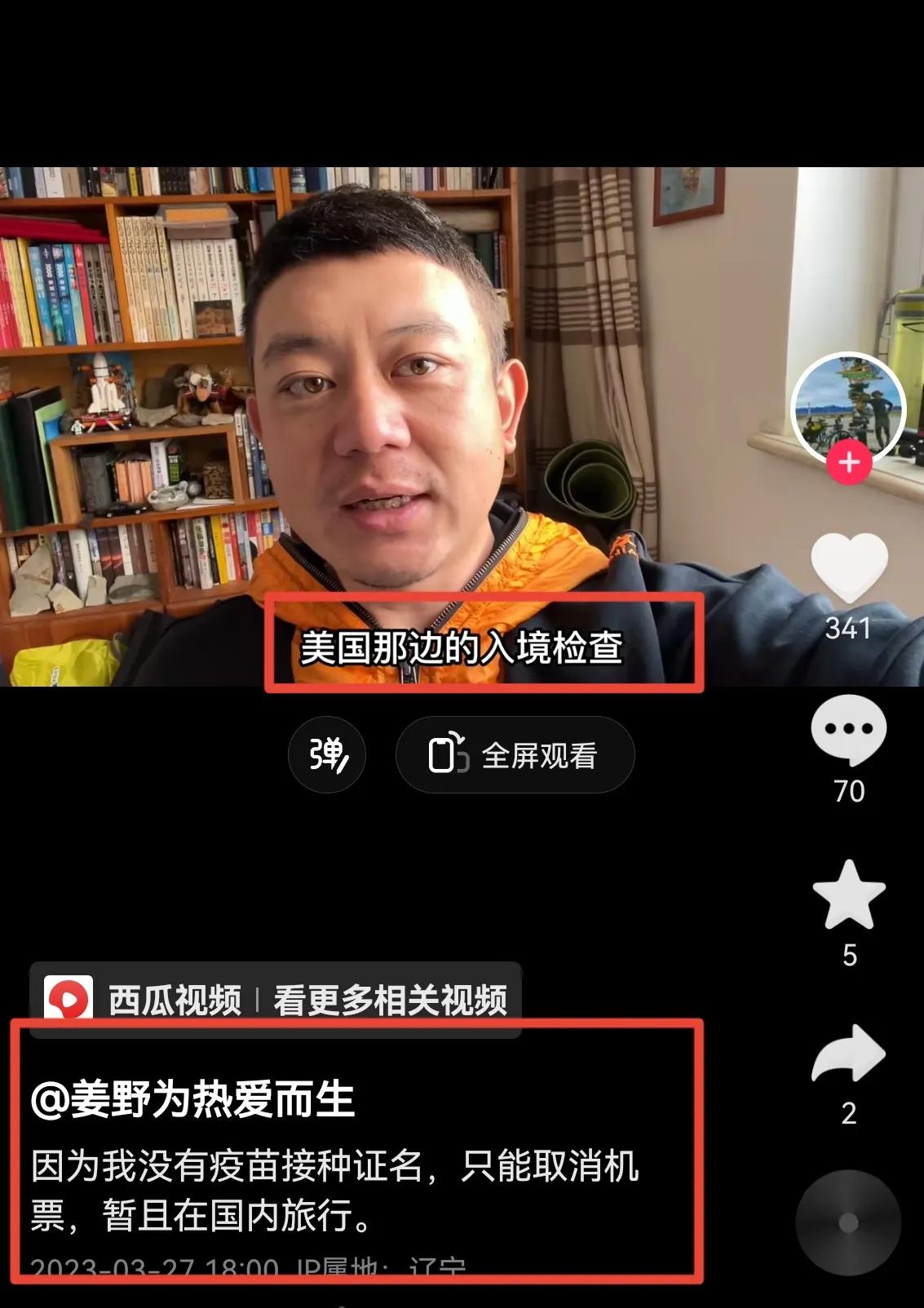924x1308 pixels.
Task: Add this video to favorites with the star
Action: click(849, 895)
